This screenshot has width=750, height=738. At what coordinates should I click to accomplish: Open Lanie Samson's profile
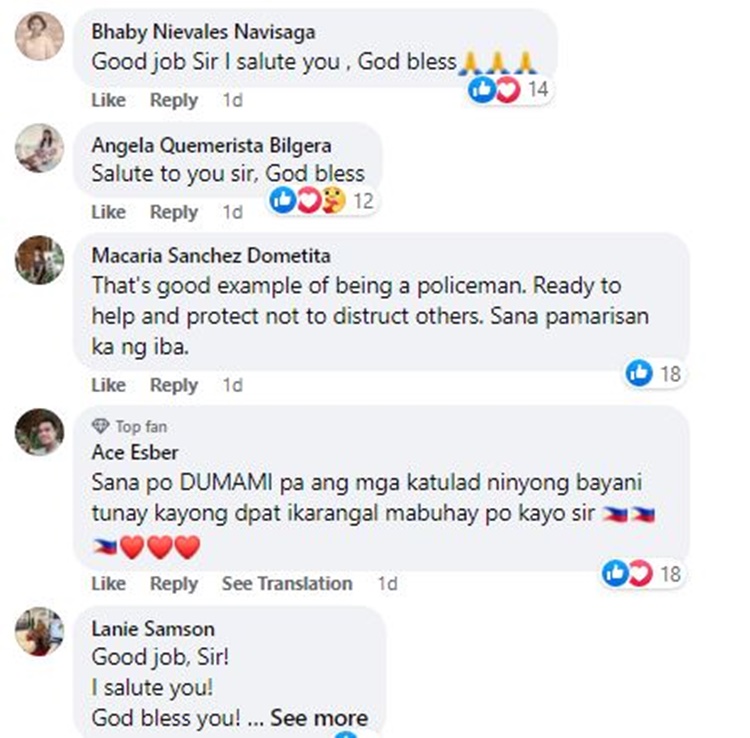(152, 629)
